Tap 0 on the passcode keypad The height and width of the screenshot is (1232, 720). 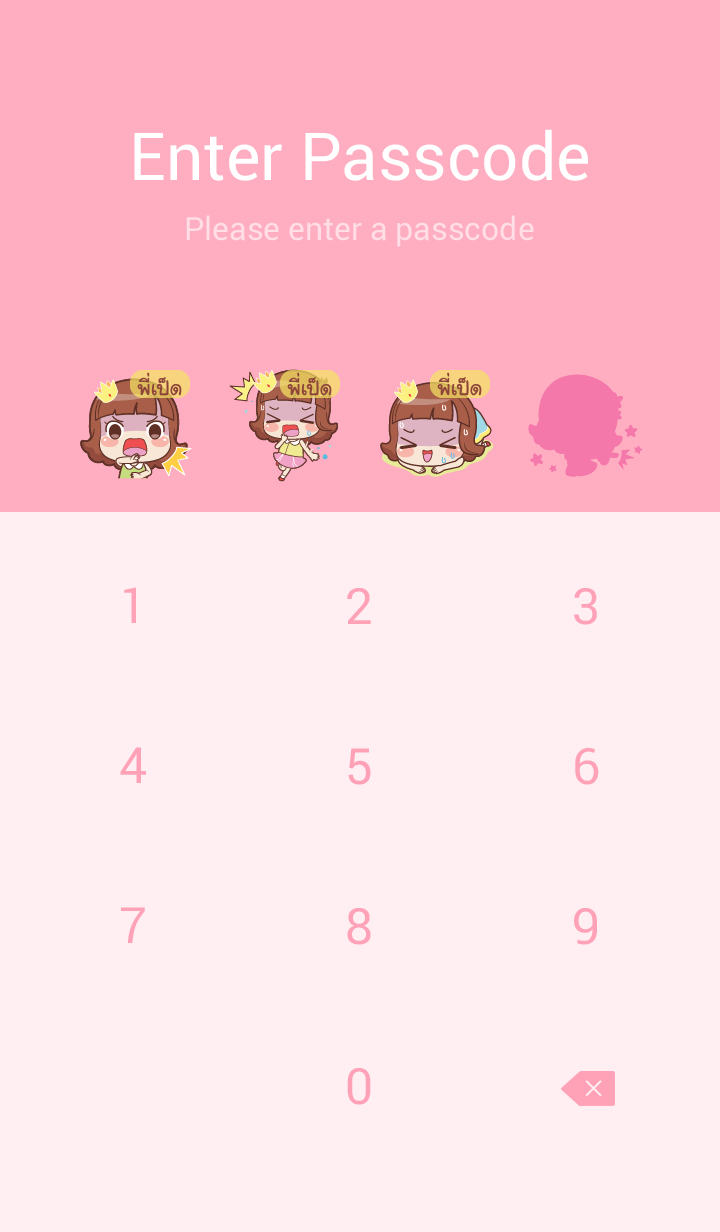click(359, 1087)
